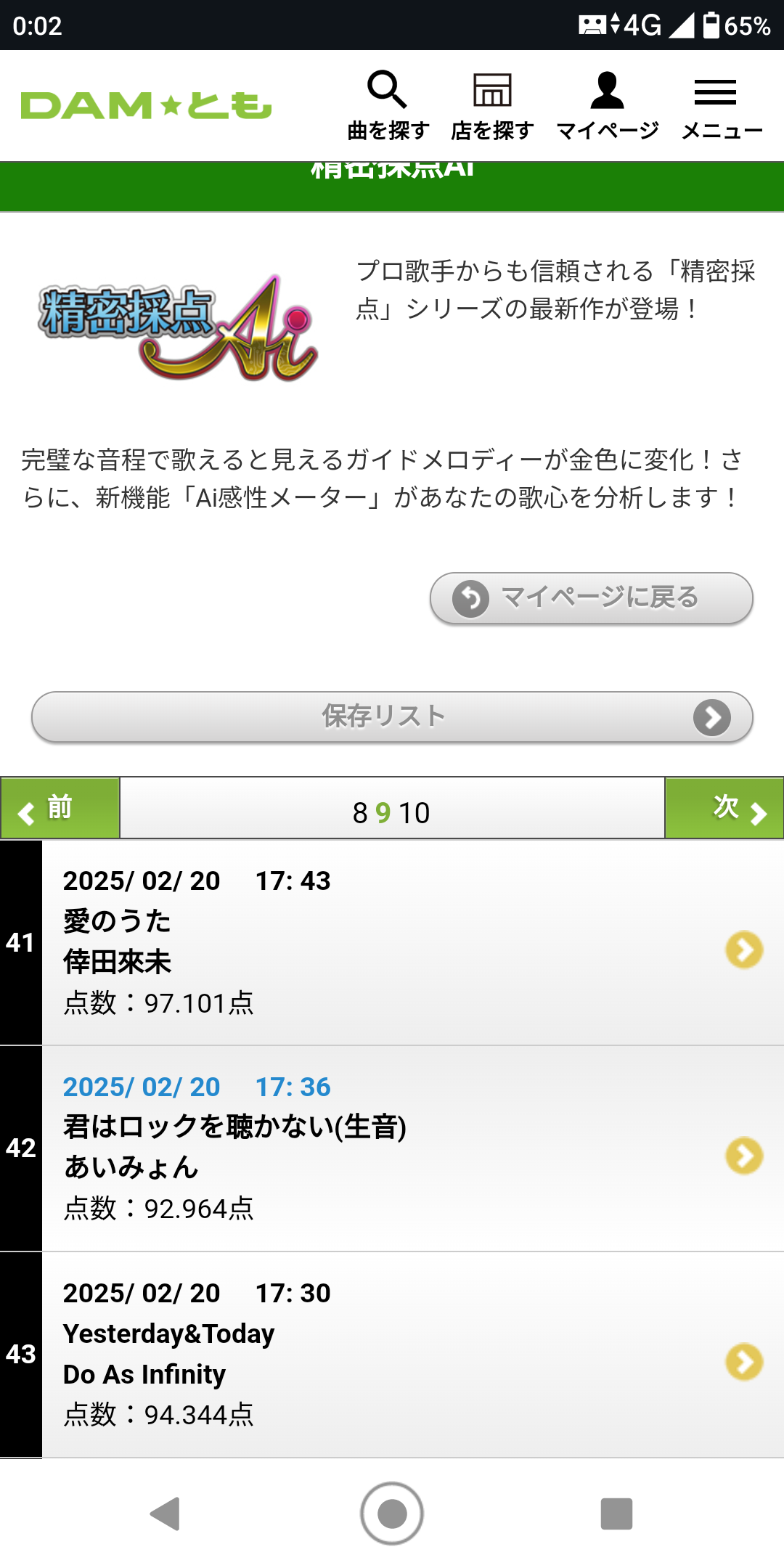Go to マイページ from the header
Viewport: 784px width, 1568px height.
tap(607, 106)
